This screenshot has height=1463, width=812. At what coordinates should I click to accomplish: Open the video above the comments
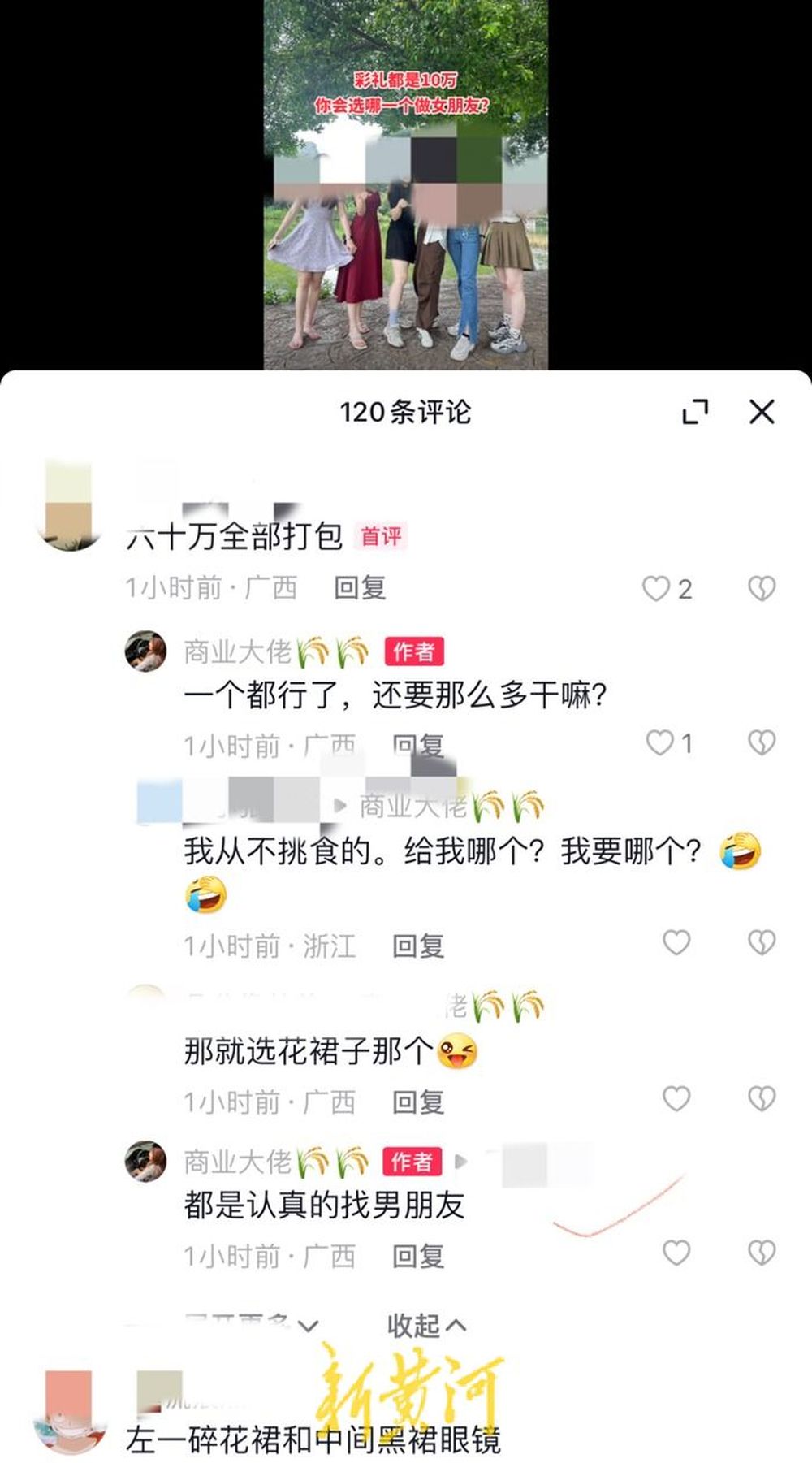[405, 185]
